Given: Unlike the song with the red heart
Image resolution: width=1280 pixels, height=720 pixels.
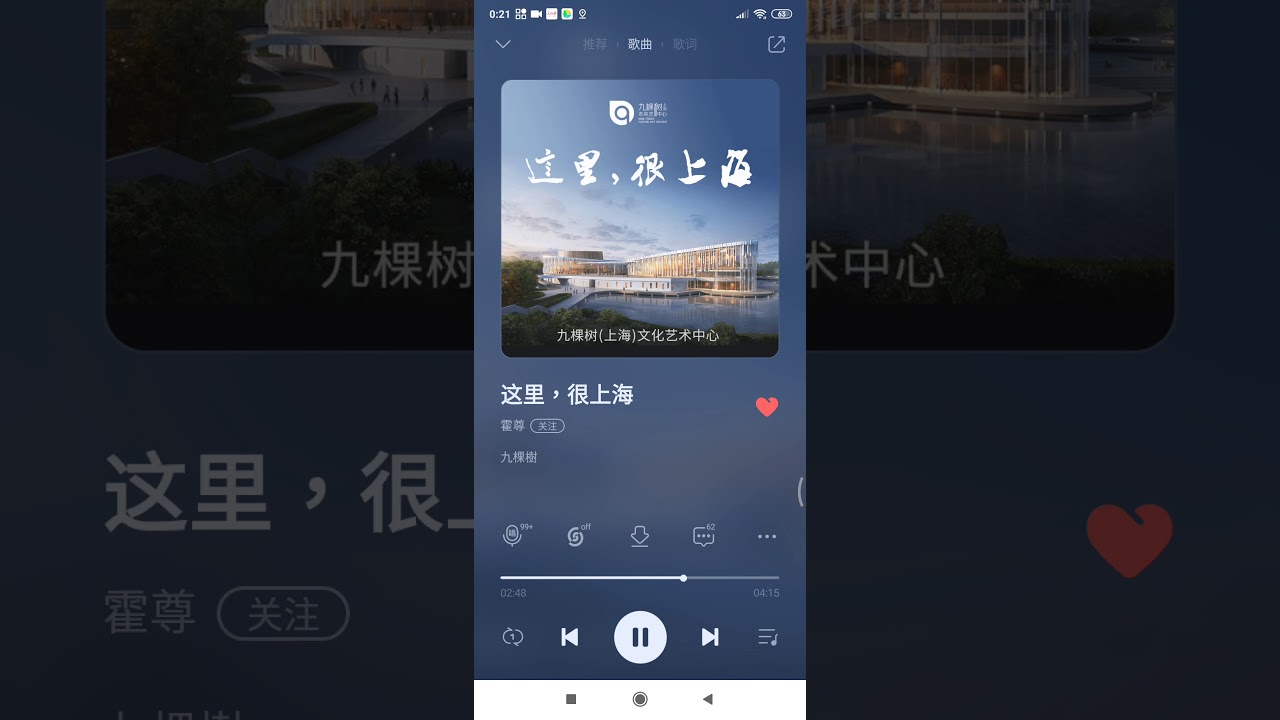Looking at the screenshot, I should coord(767,406).
